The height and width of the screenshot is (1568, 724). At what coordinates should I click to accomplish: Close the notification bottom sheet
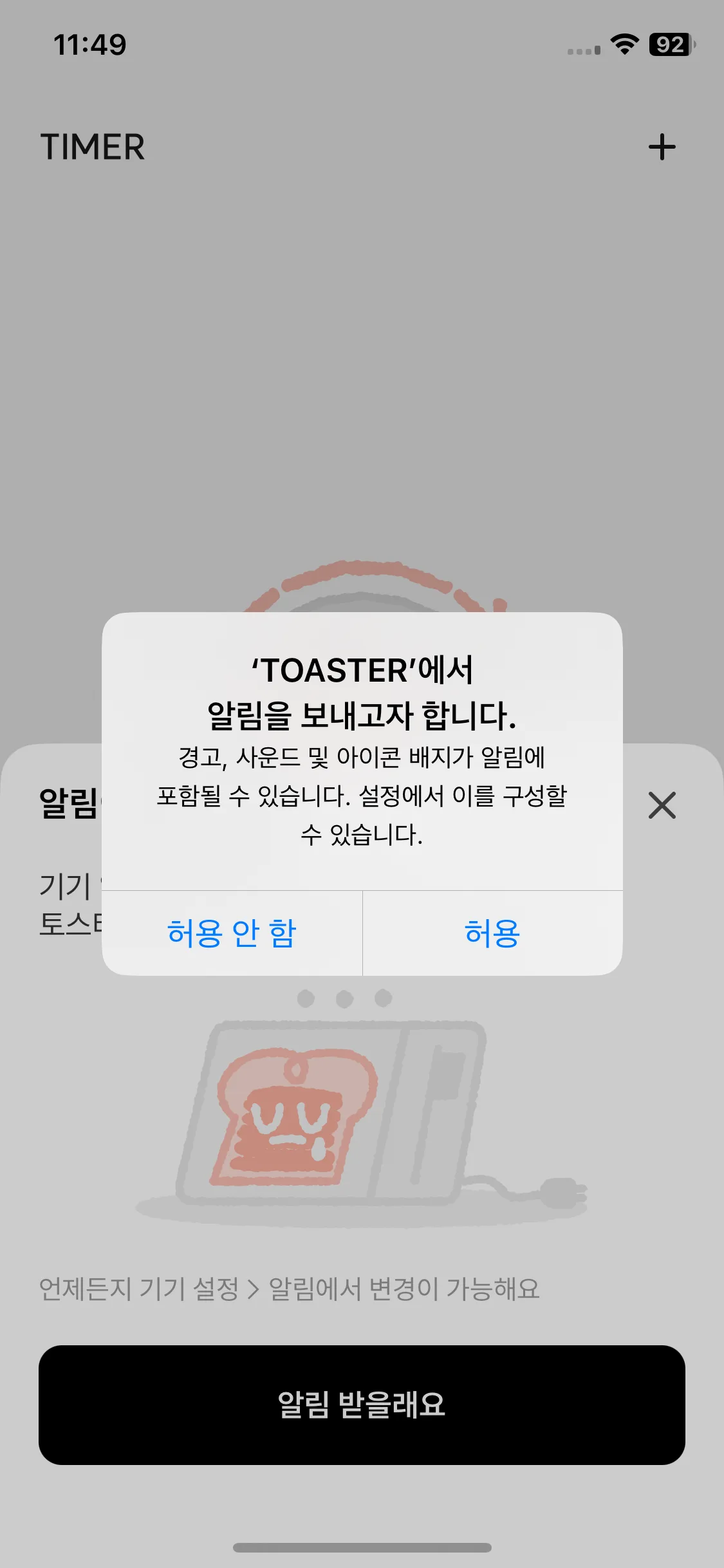(662, 805)
